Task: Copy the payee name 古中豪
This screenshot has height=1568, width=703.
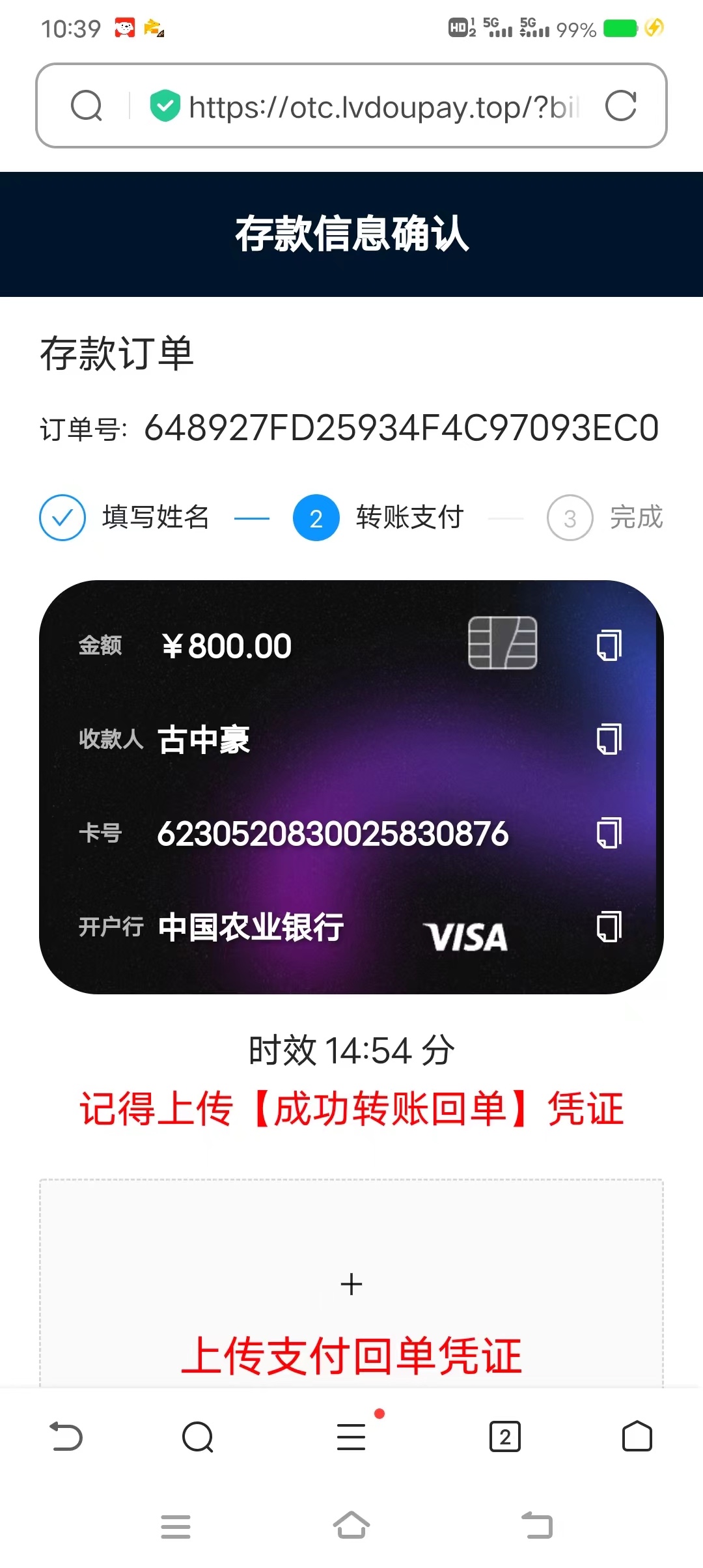Action: coord(609,739)
